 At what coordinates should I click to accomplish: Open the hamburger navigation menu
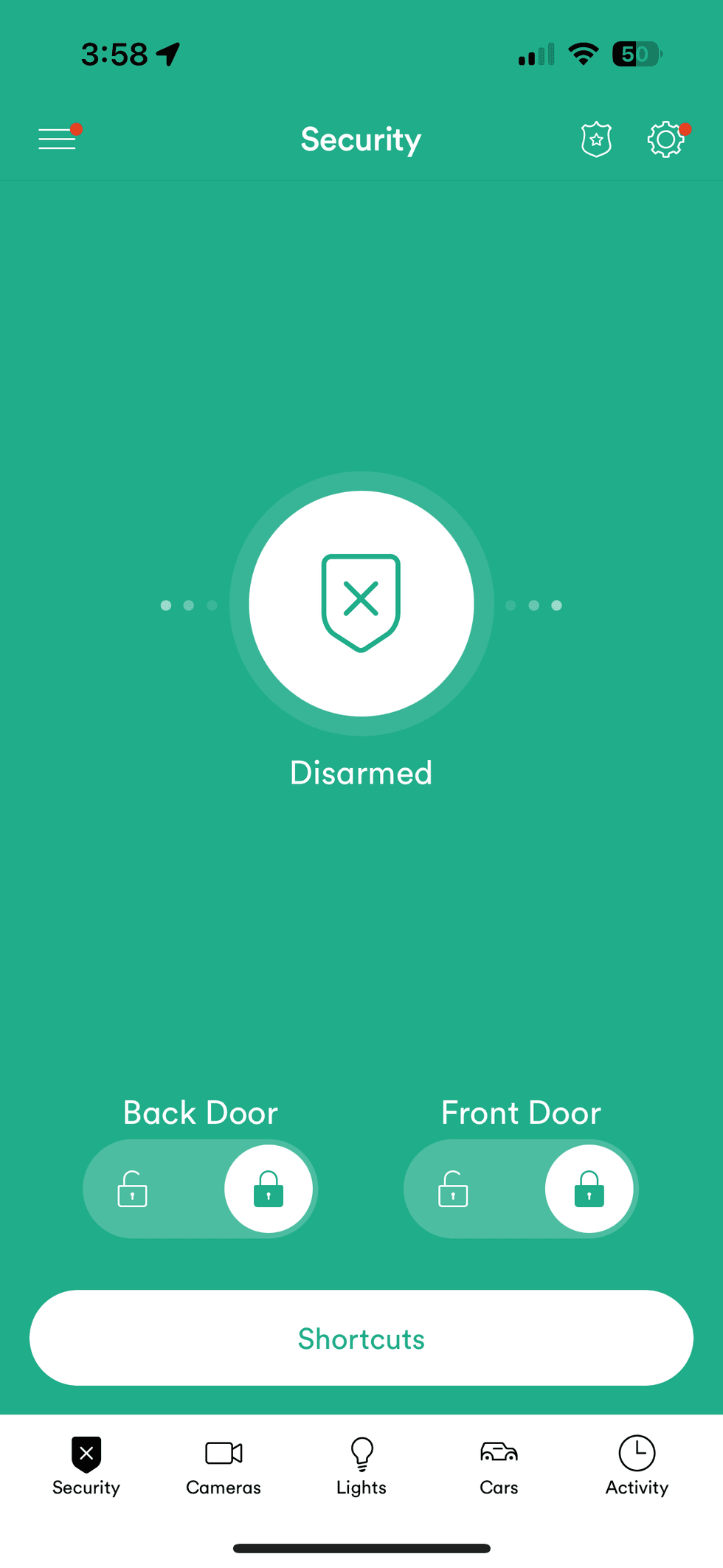(x=57, y=139)
